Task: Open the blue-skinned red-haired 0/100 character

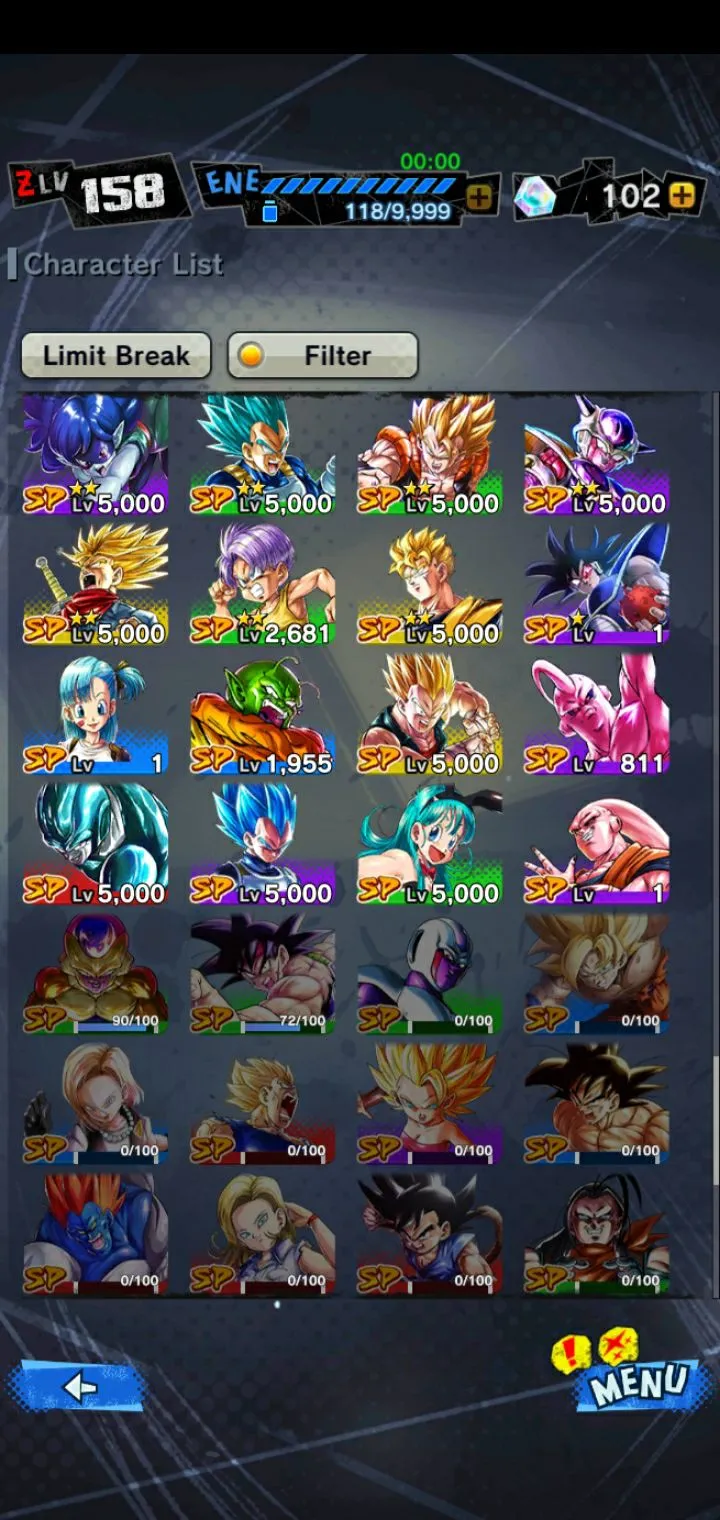Action: [x=96, y=1235]
